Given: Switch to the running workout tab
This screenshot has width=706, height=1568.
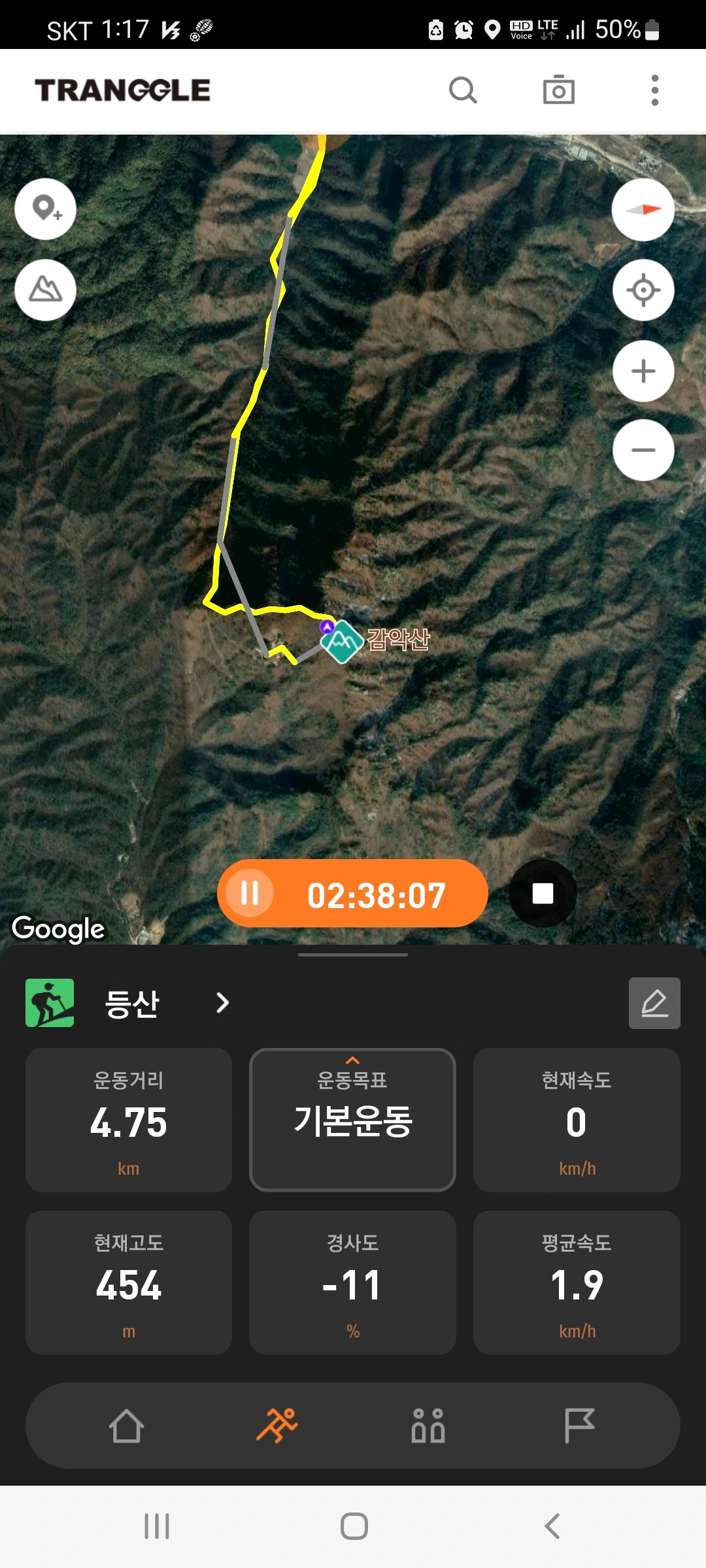Looking at the screenshot, I should pyautogui.click(x=277, y=1426).
